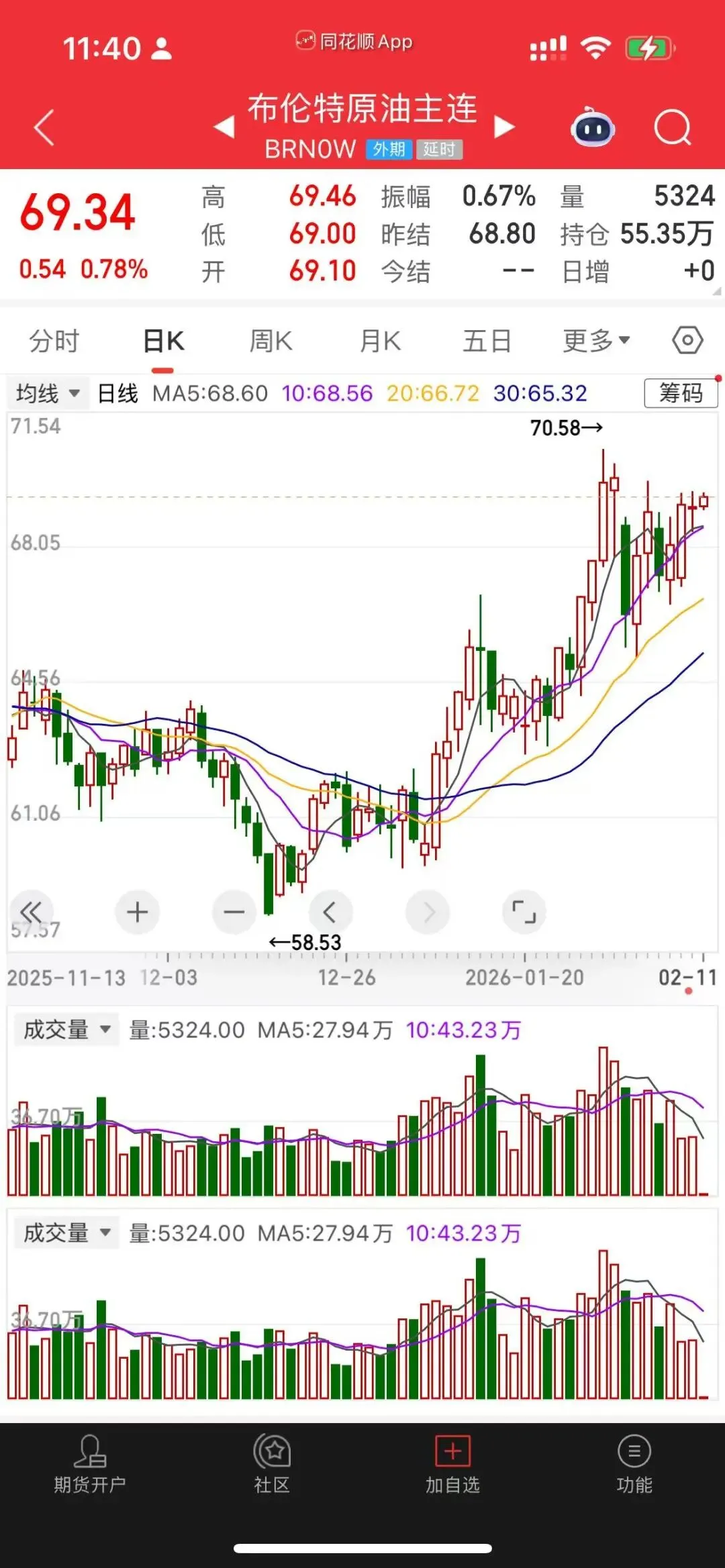The height and width of the screenshot is (1568, 725).
Task: Switch to the 分时 chart tab
Action: click(54, 341)
